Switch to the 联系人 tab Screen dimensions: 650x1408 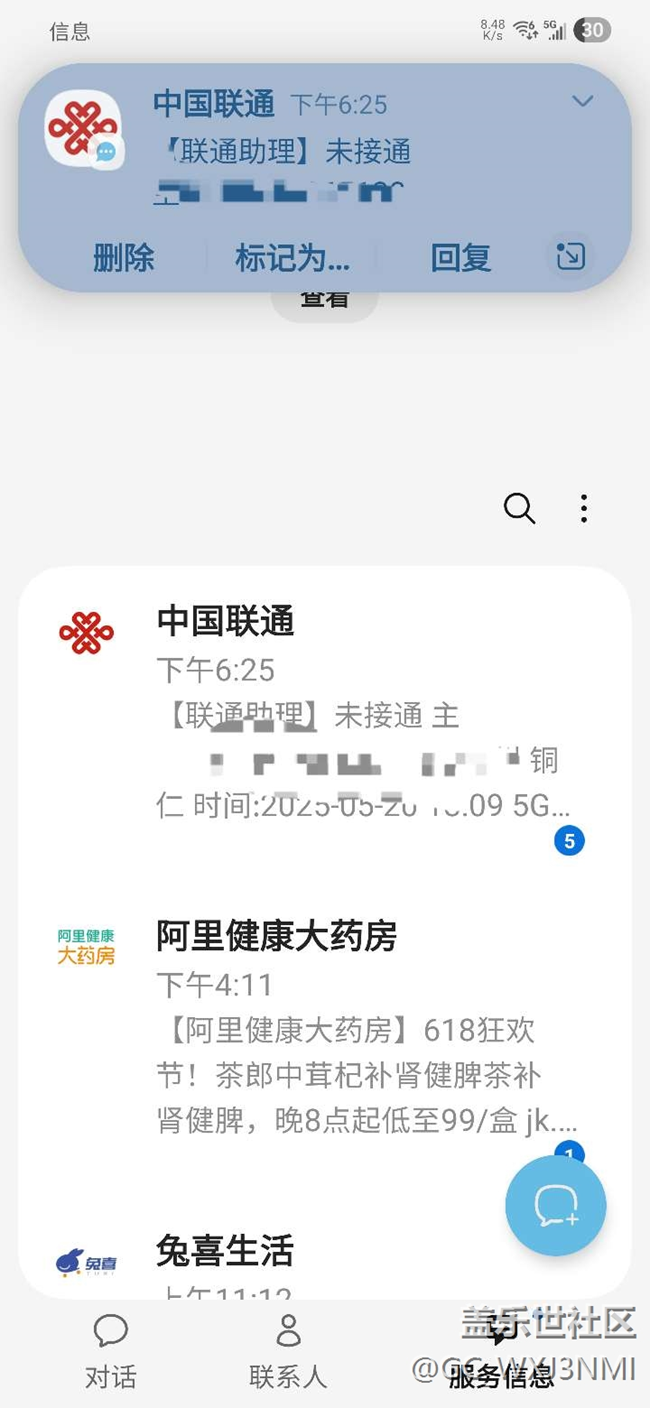click(x=288, y=1351)
